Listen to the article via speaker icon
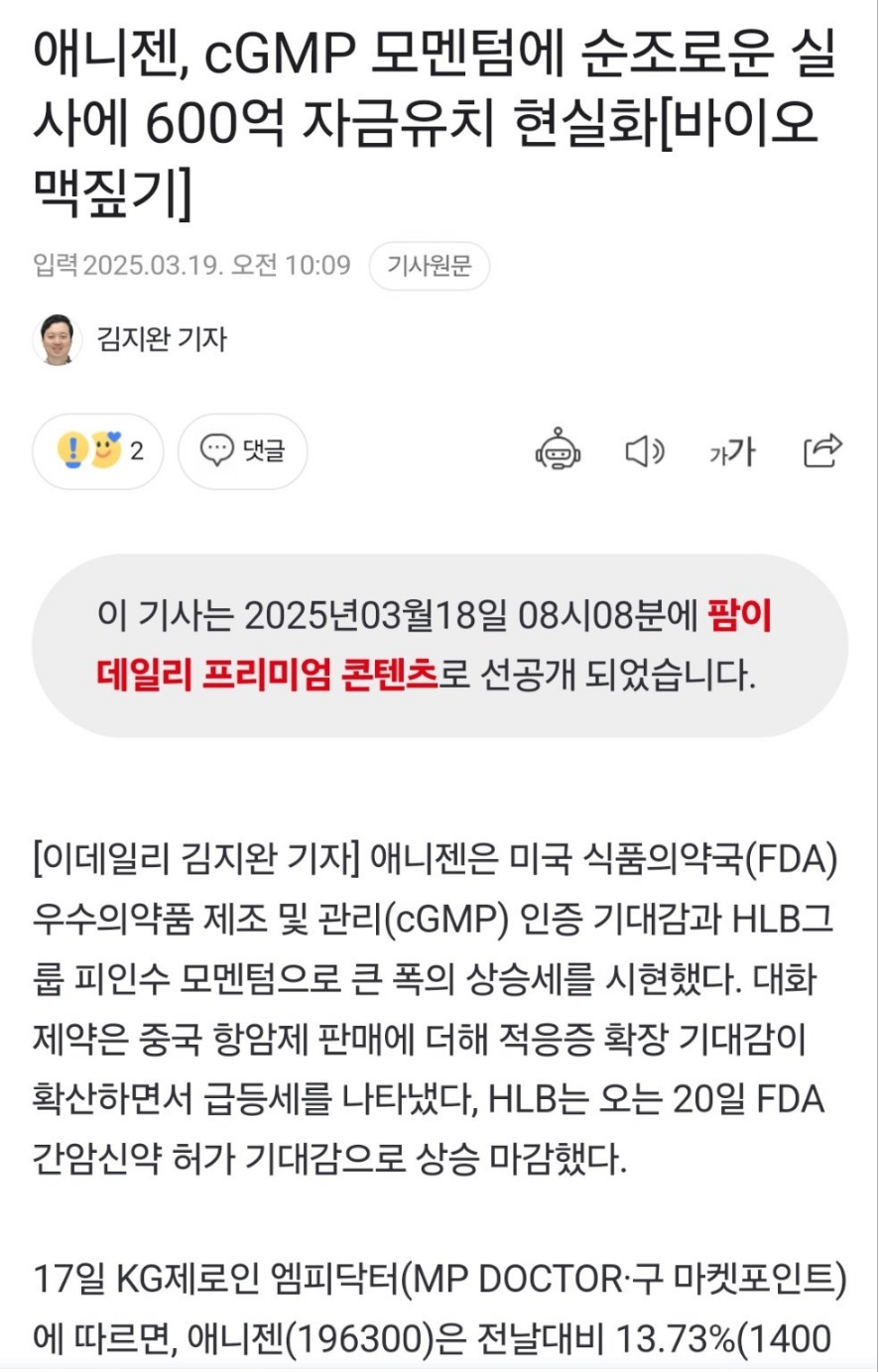Screen dimensions: 878x1372 644,451
